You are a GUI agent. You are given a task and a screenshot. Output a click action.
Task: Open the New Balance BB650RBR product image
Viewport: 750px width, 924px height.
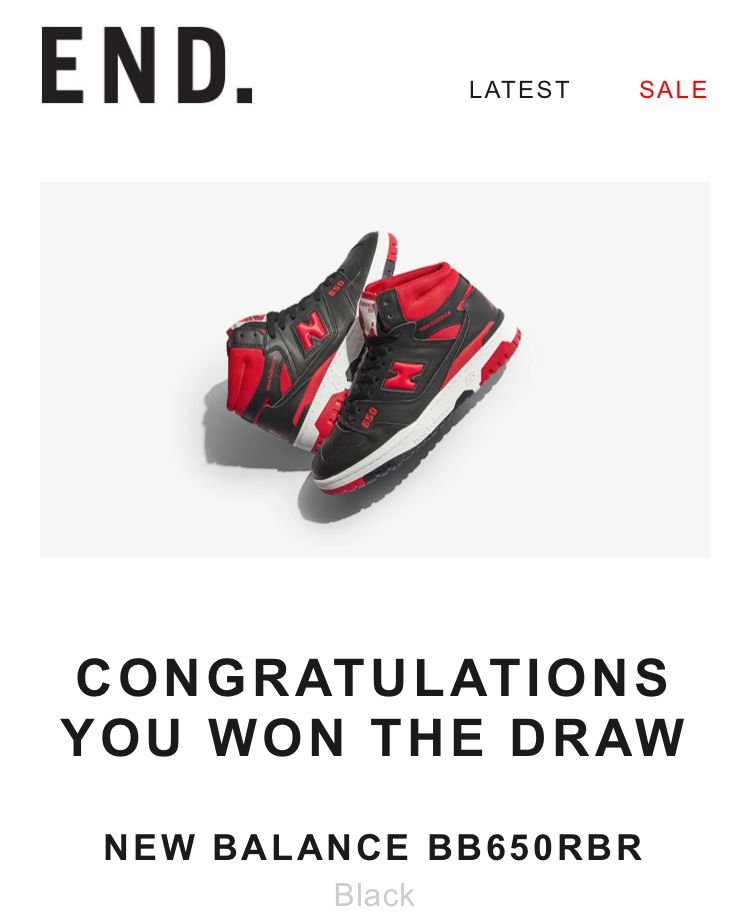click(375, 370)
